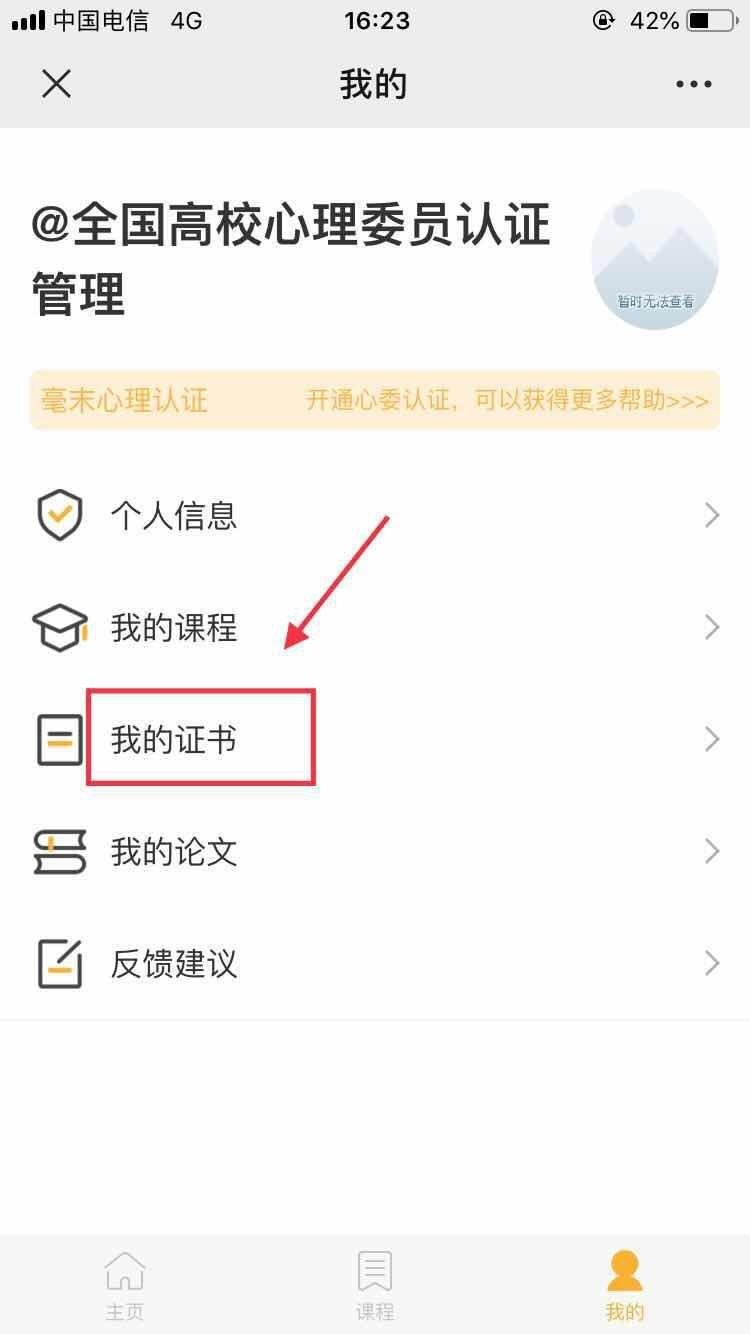
Task: Switch to the 课程 tab
Action: [x=375, y=1285]
